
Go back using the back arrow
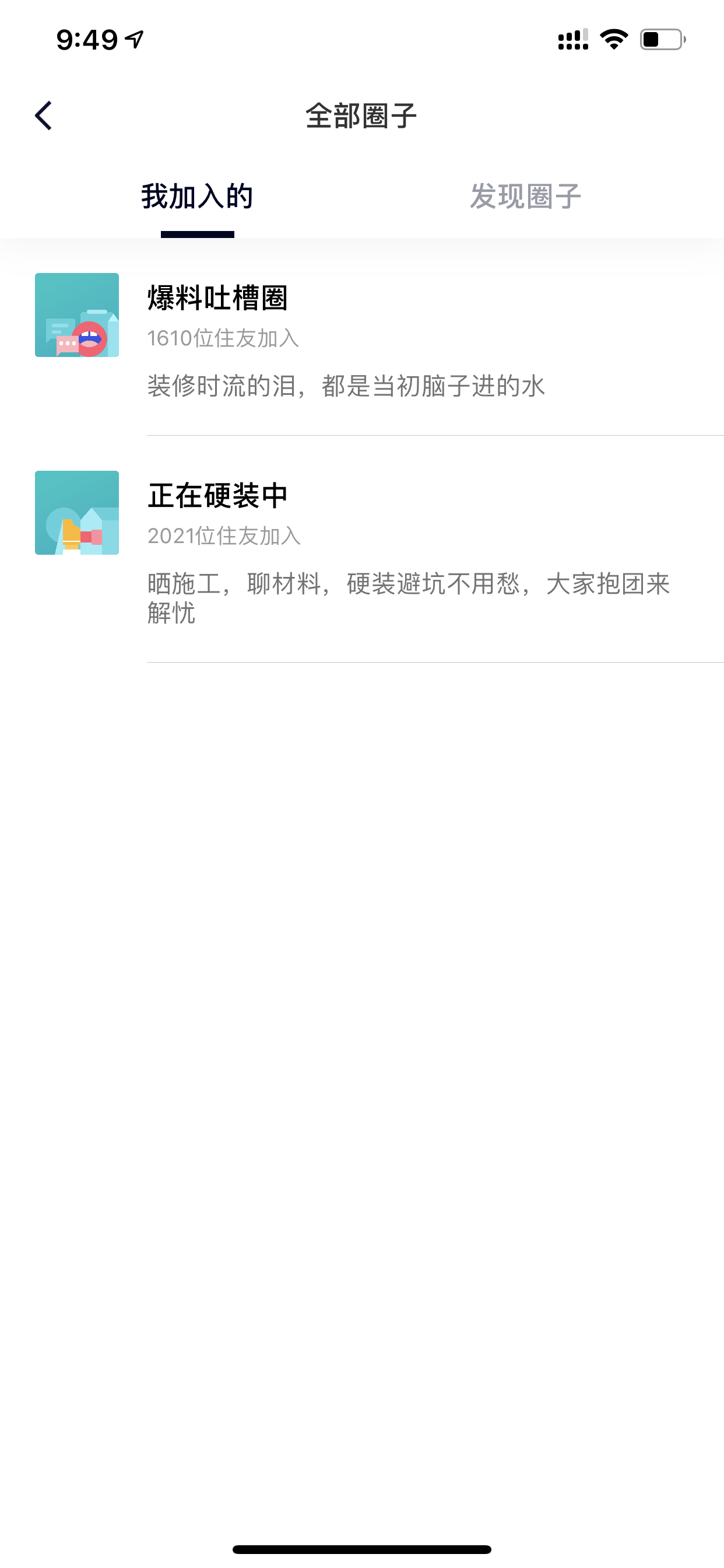pos(43,116)
